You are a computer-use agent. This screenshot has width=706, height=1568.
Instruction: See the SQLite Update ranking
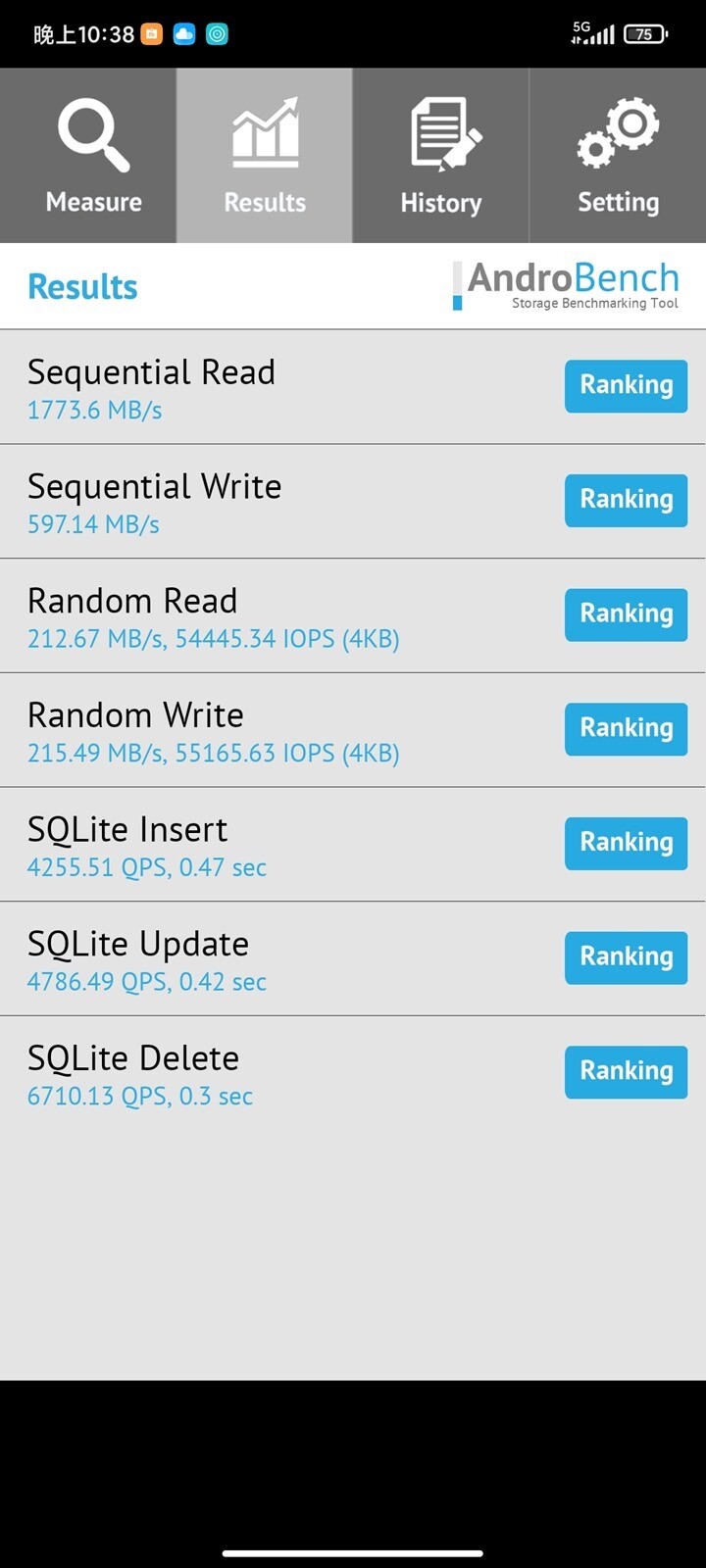[626, 957]
